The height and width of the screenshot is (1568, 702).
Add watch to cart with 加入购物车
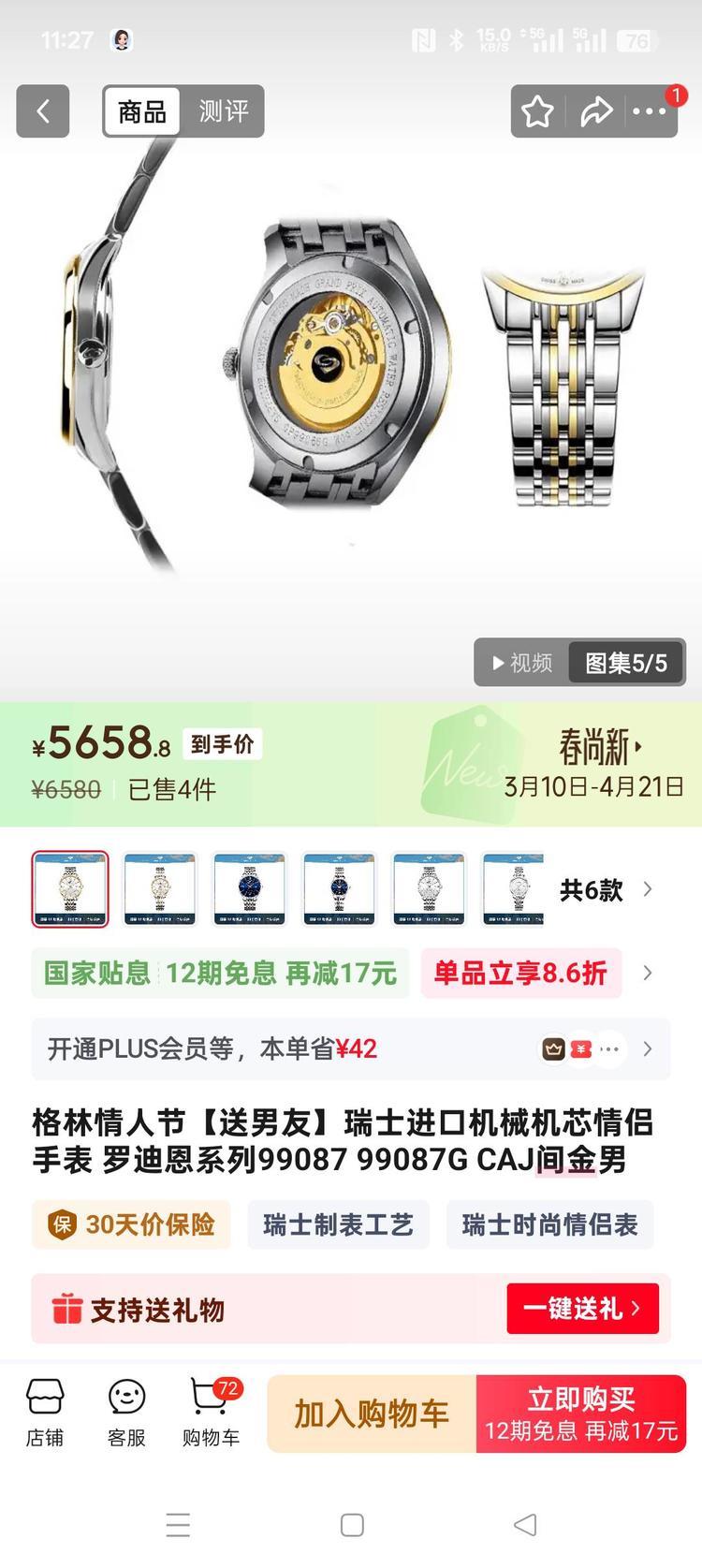point(372,1414)
